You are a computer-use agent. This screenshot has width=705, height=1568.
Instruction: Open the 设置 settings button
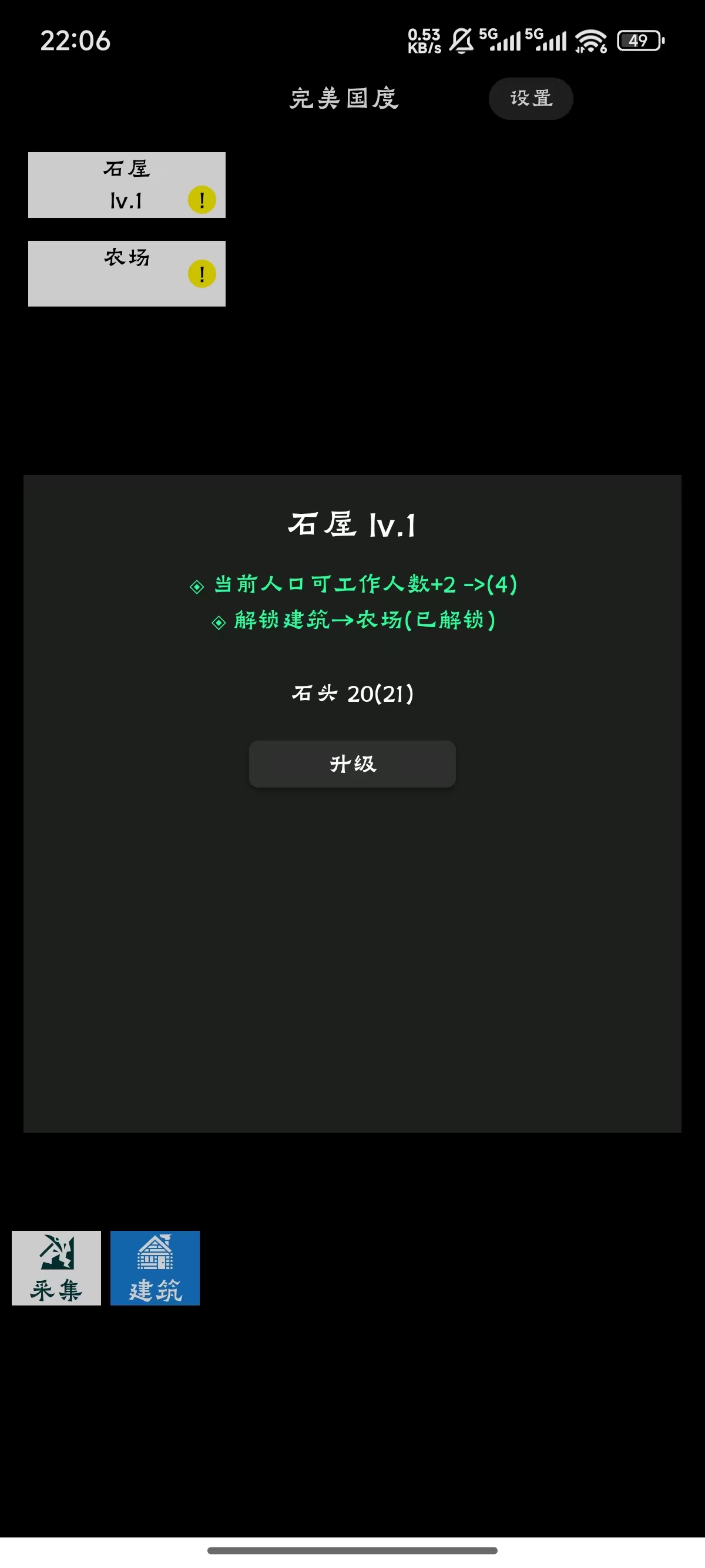click(x=531, y=99)
